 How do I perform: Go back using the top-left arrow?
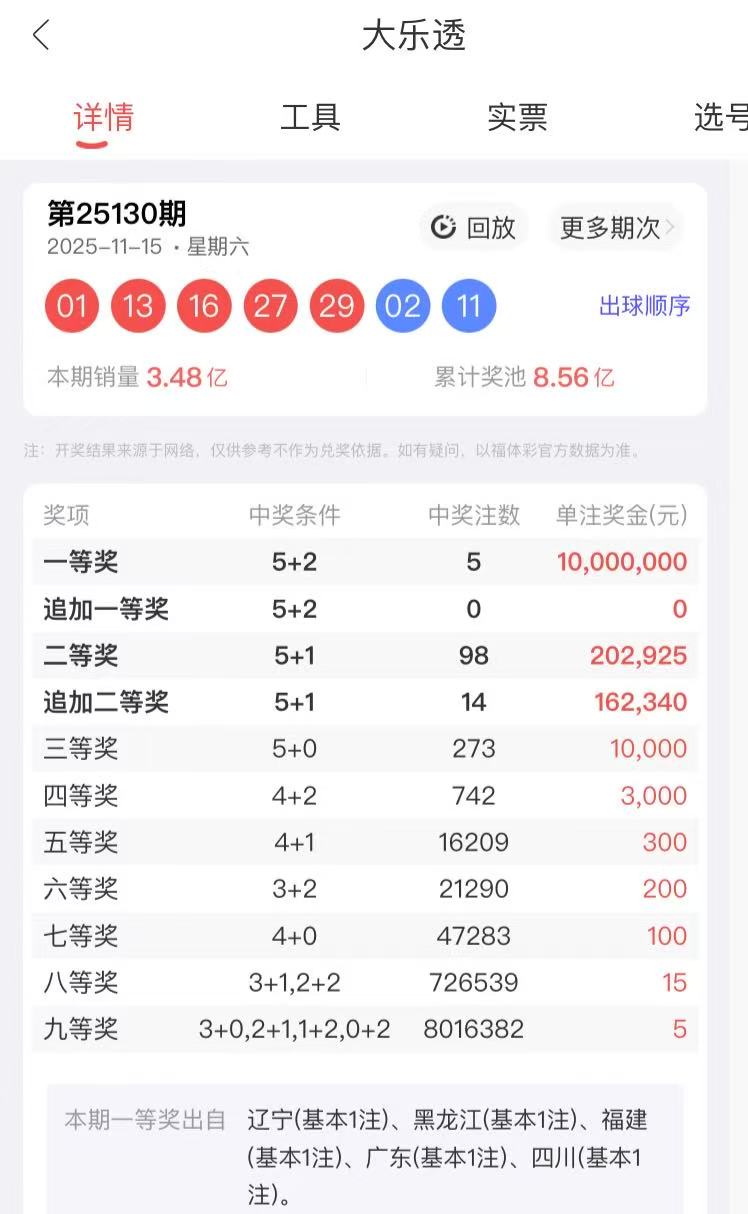(41, 36)
